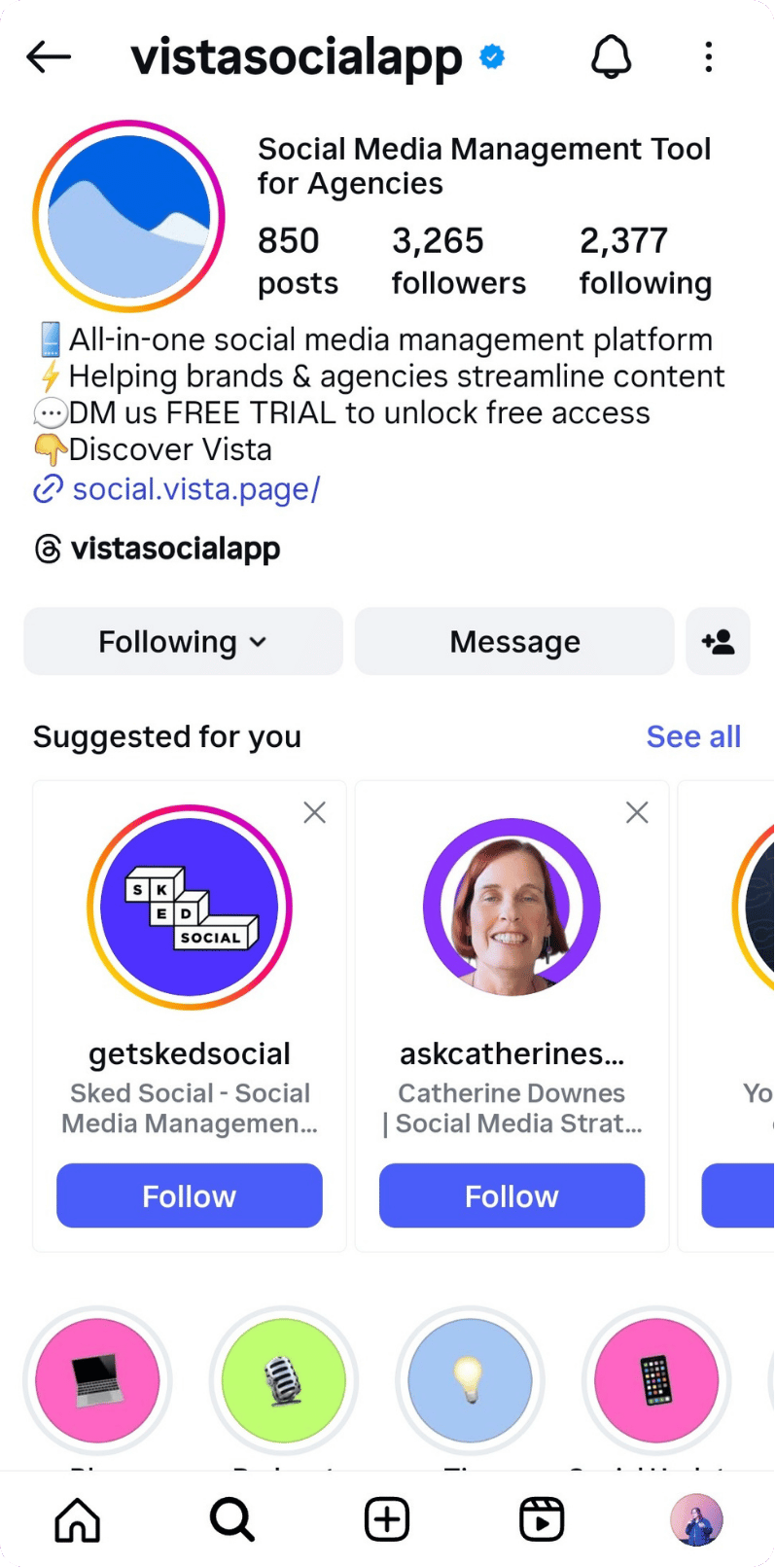Go to the Home tab
776x1568 pixels.
click(78, 1519)
